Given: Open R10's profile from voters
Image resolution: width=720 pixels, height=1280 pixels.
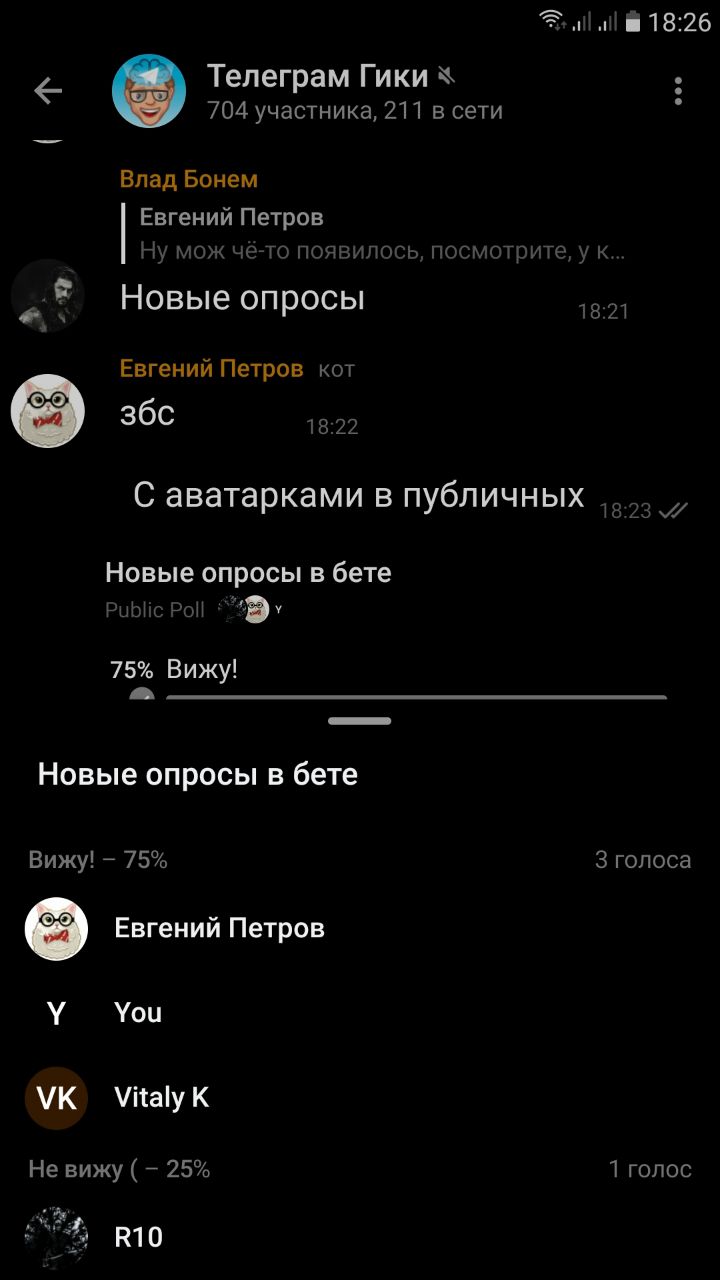Looking at the screenshot, I should 139,1238.
